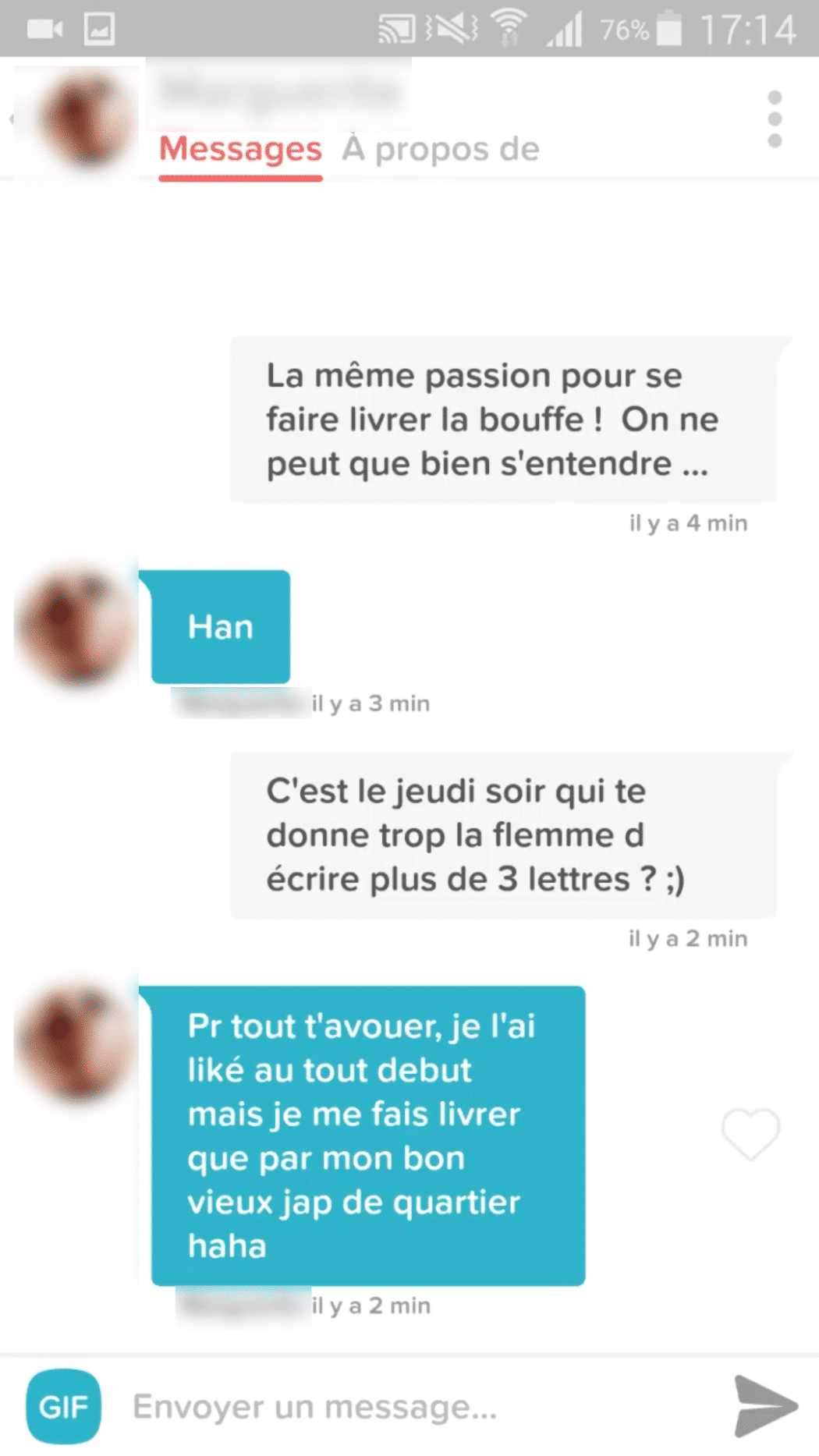Screen dimensions: 819x1456
Task: Select the Messages tab
Action: click(240, 149)
